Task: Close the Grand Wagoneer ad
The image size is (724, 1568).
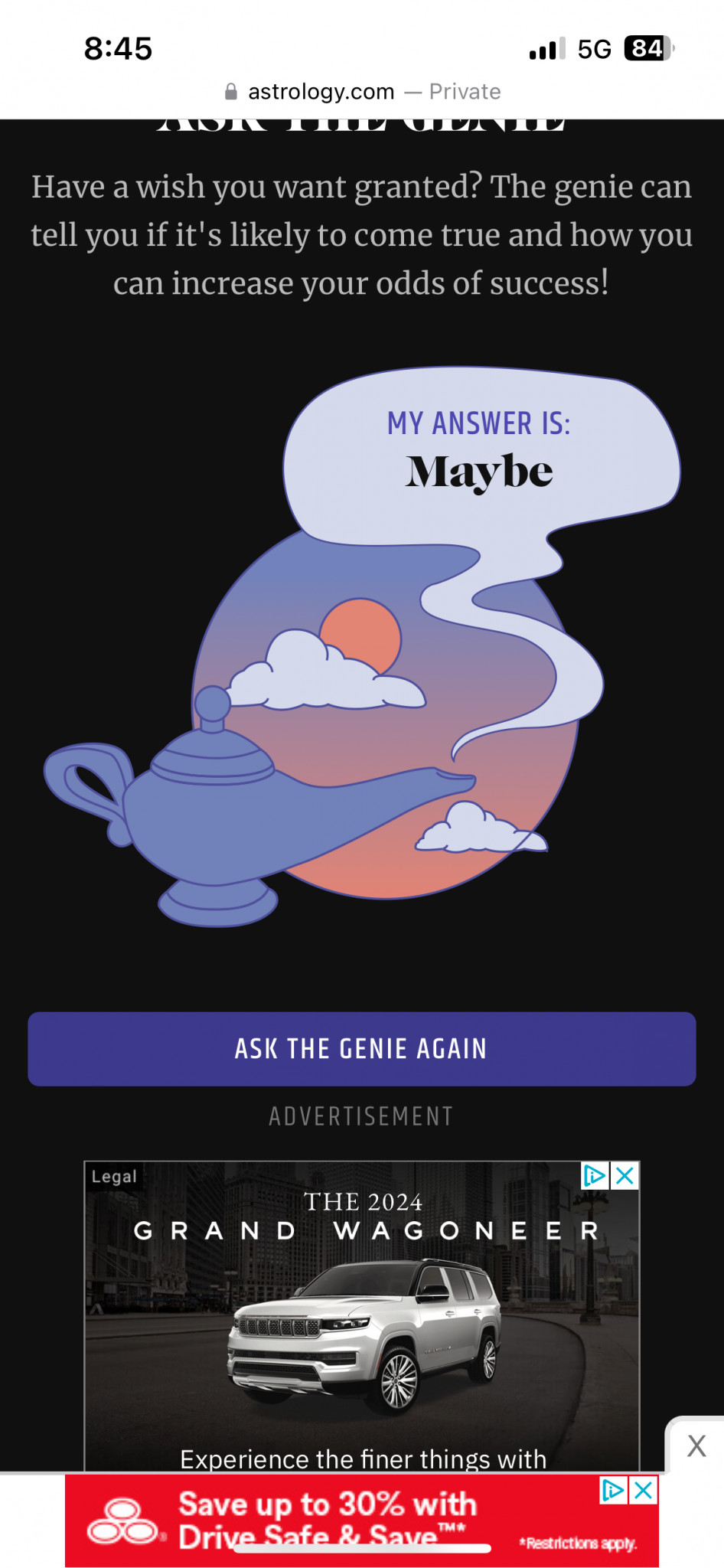Action: click(625, 1176)
